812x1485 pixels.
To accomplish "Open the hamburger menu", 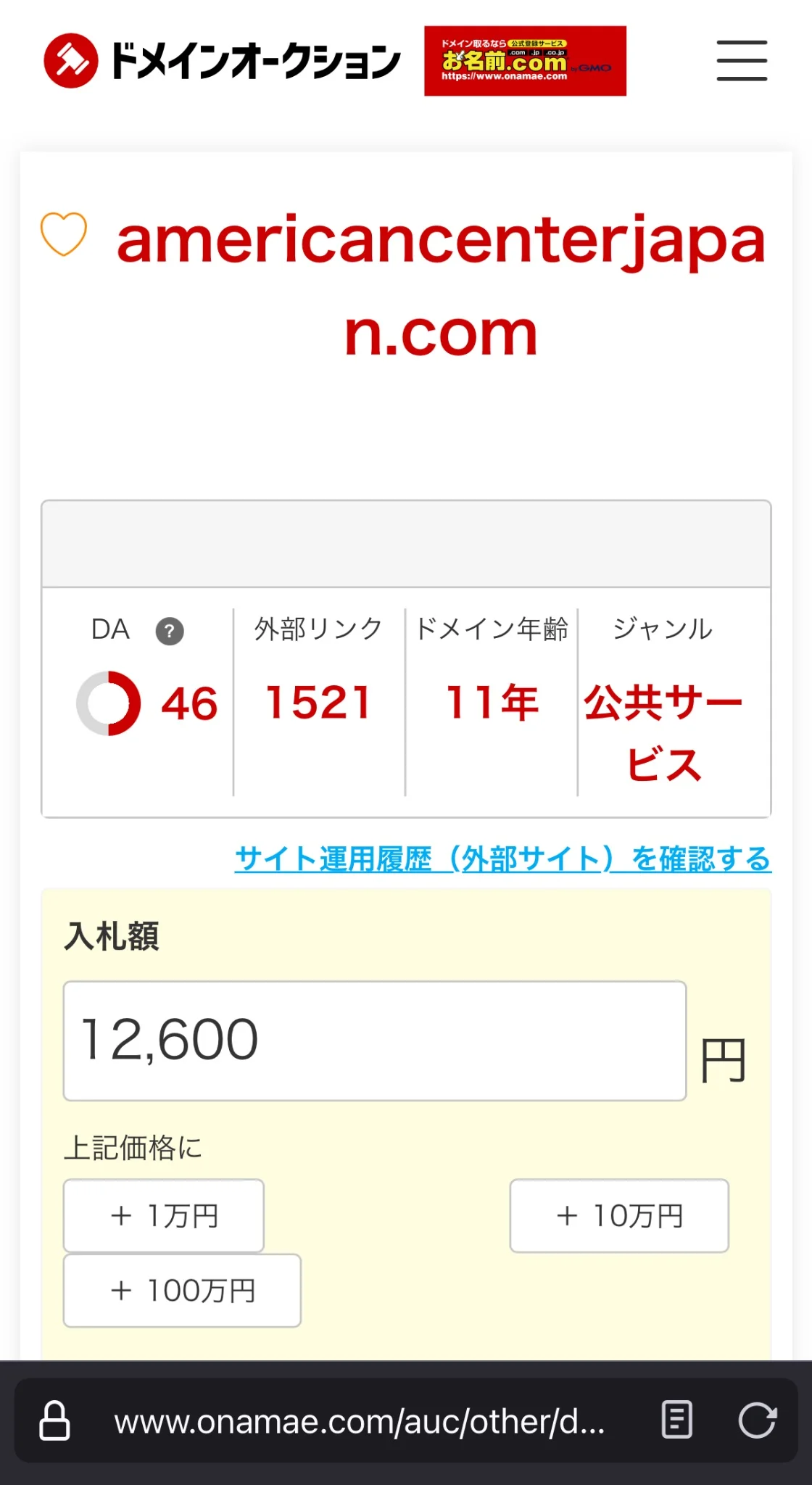I will point(742,61).
